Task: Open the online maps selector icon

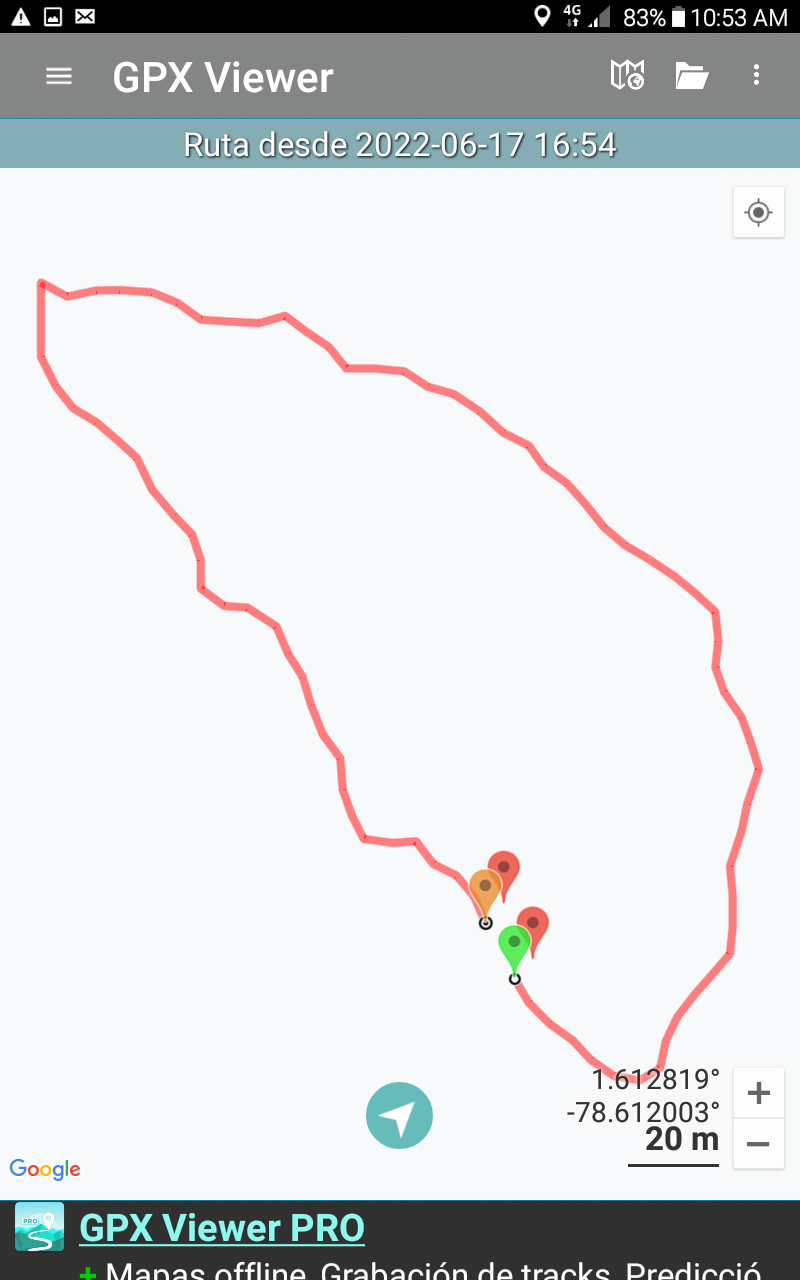Action: [x=627, y=75]
